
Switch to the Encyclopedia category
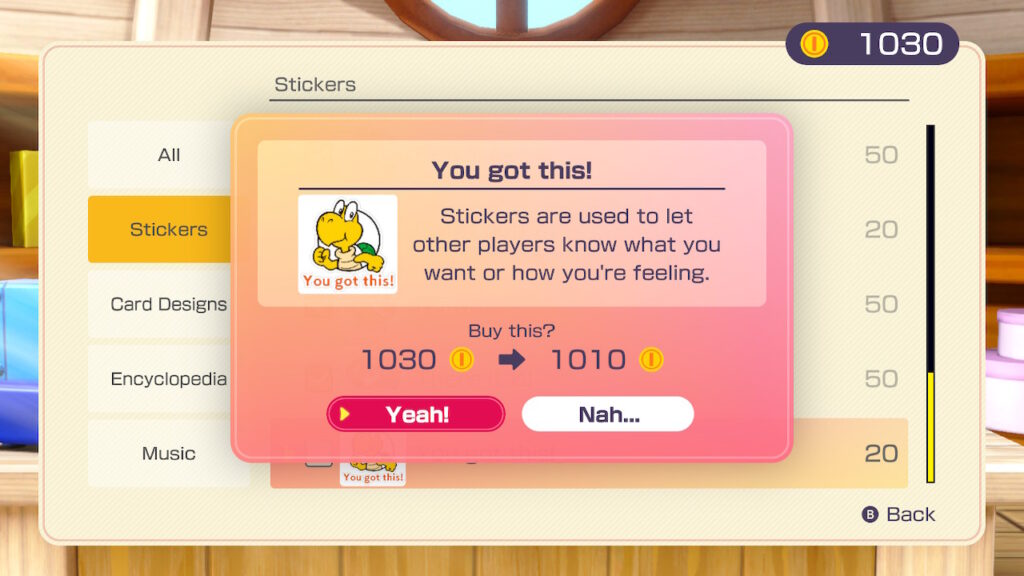pos(168,379)
